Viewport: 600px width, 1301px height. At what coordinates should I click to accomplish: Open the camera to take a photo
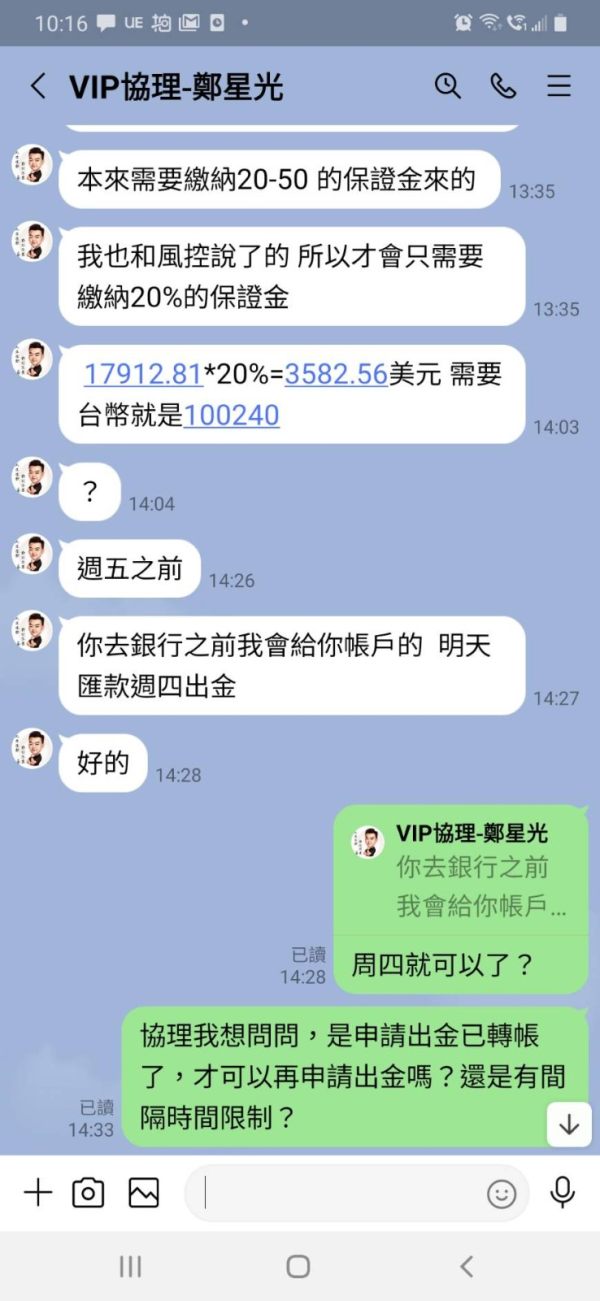coord(88,1192)
